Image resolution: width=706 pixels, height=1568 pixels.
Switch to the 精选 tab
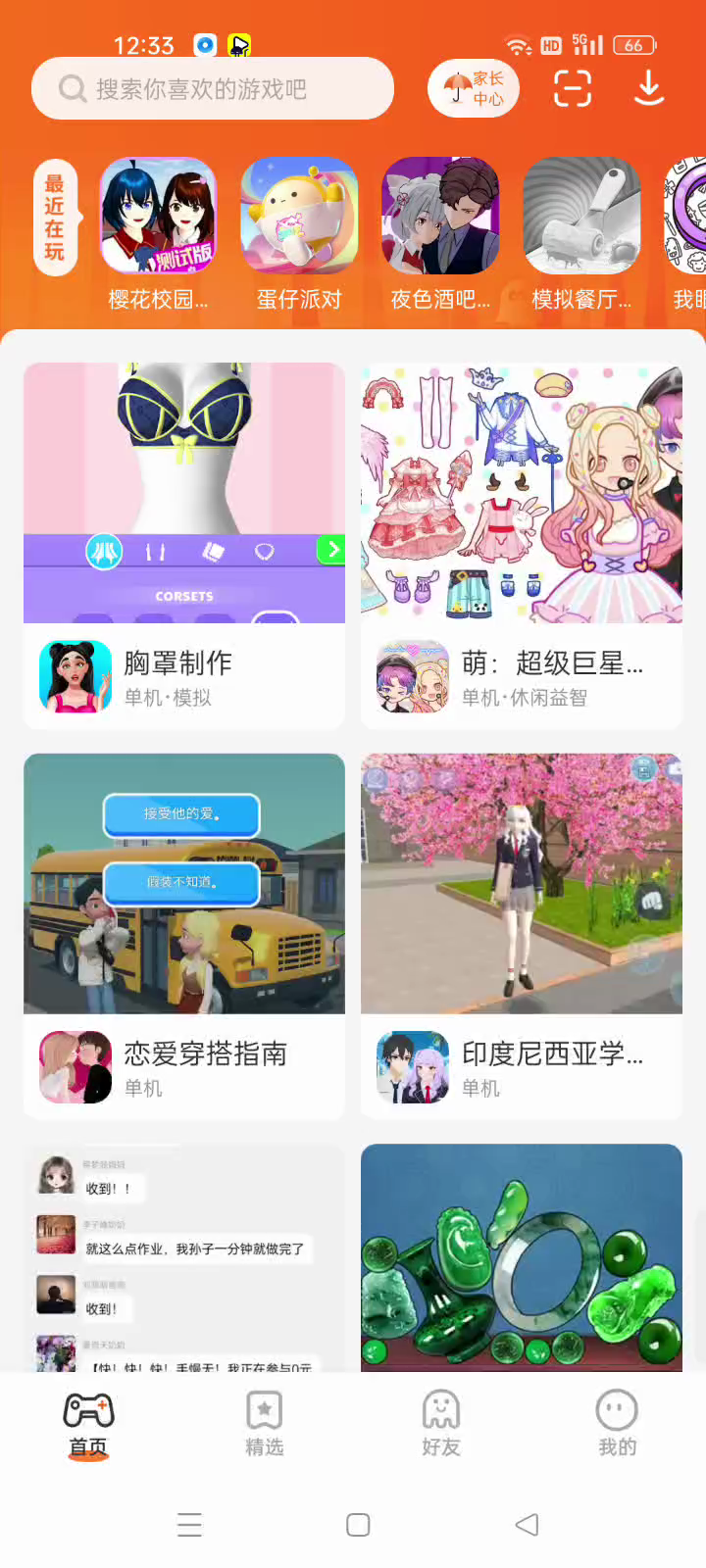(265, 1423)
